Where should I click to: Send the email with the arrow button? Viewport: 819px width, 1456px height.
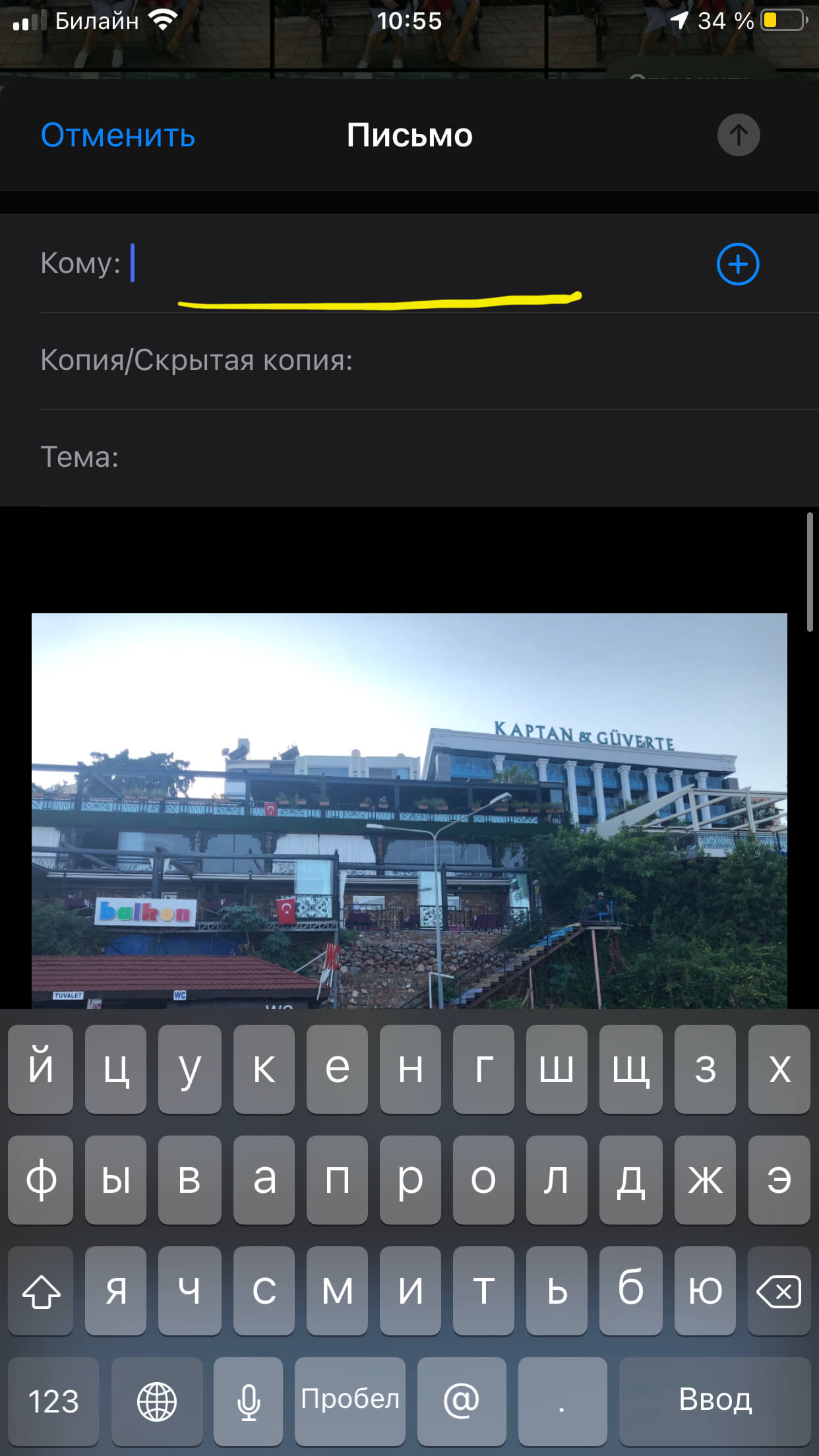point(738,135)
